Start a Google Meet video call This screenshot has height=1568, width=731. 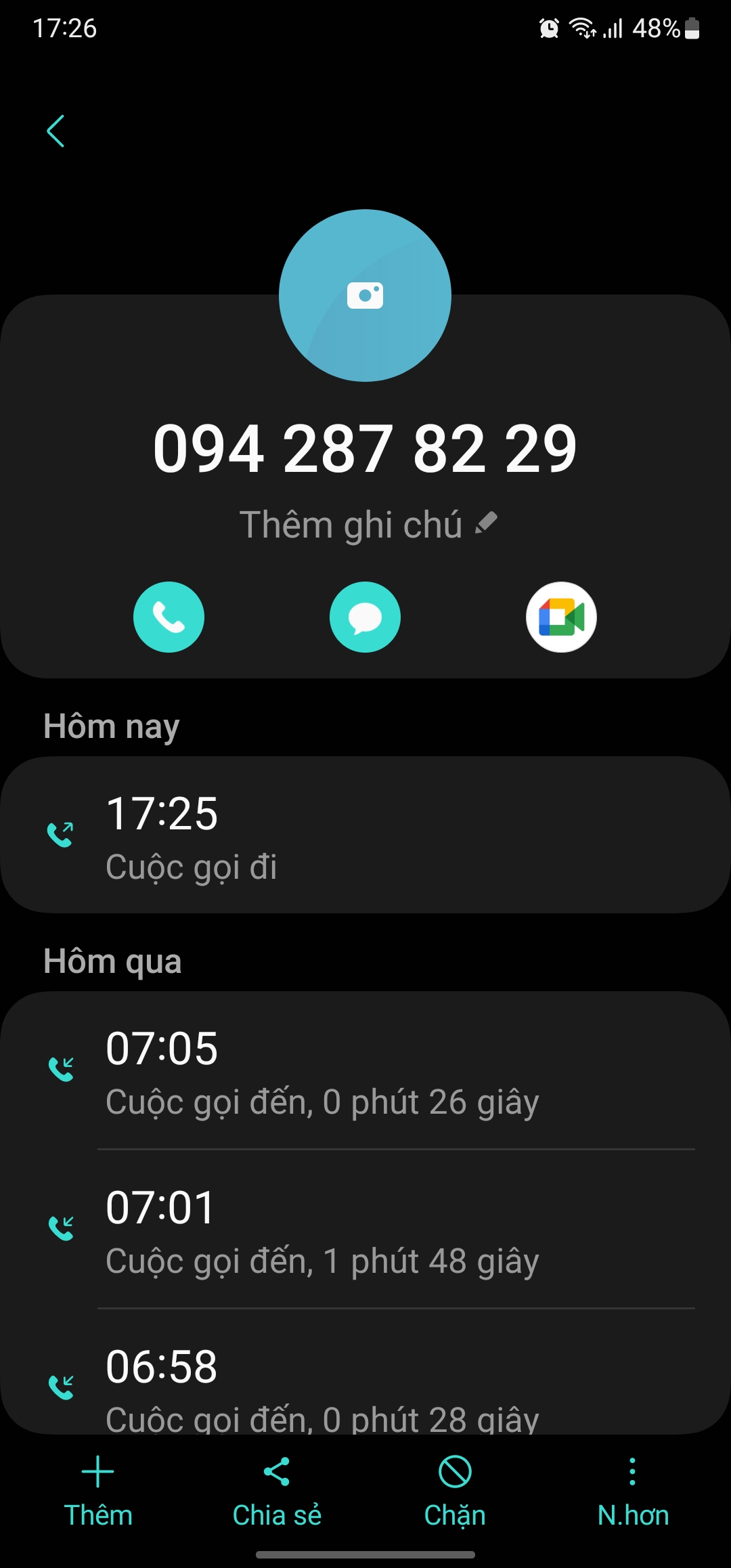pos(561,617)
